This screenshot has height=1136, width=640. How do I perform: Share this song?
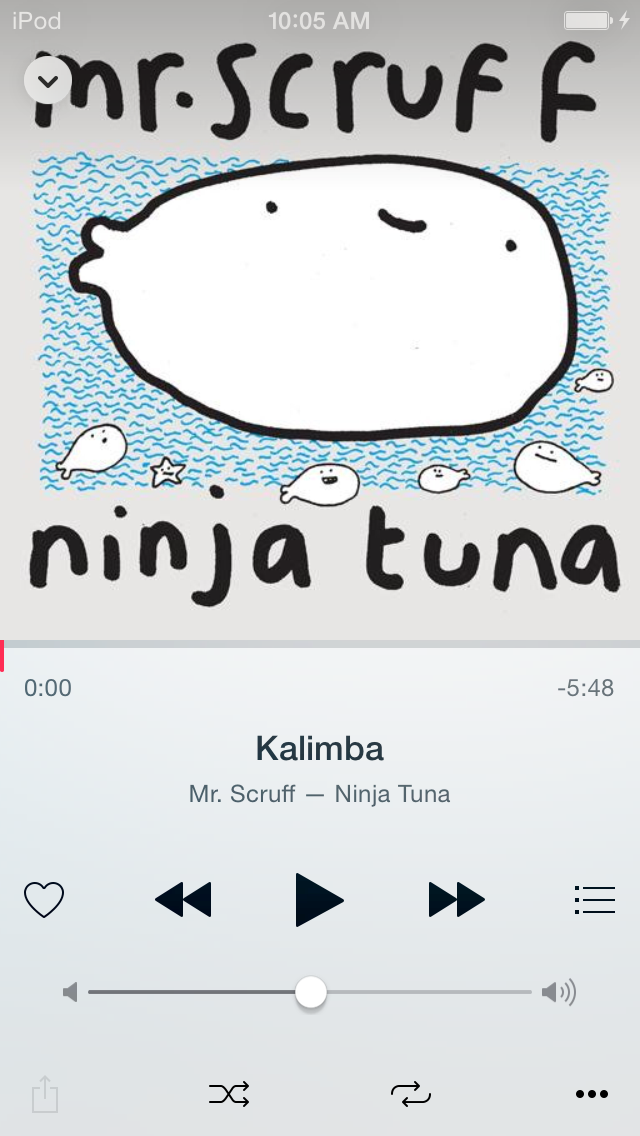coord(45,1094)
